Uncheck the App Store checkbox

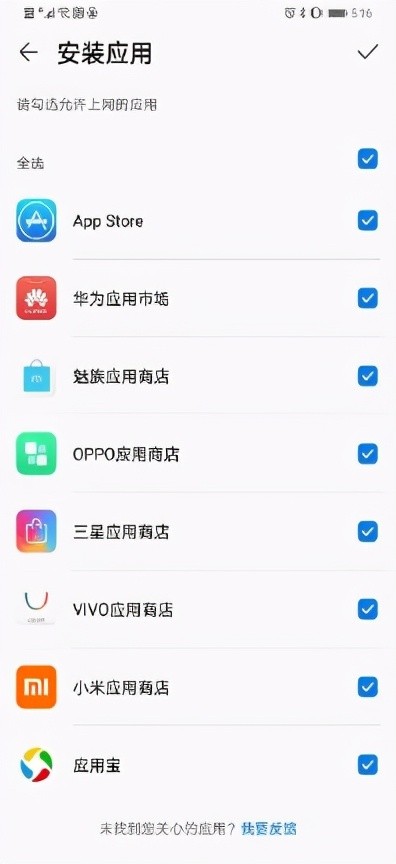coord(367,220)
